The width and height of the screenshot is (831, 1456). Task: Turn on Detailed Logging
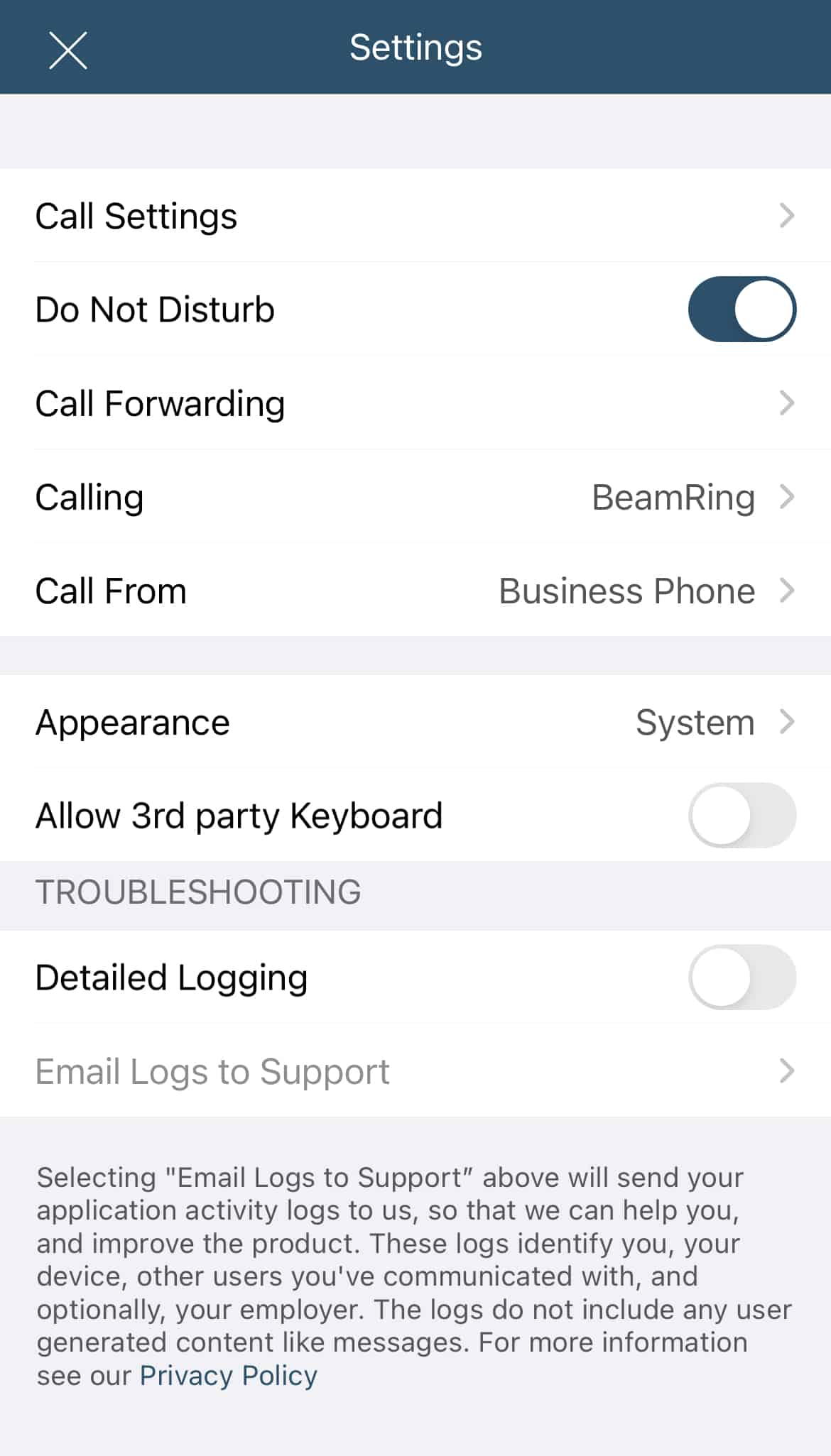click(742, 977)
